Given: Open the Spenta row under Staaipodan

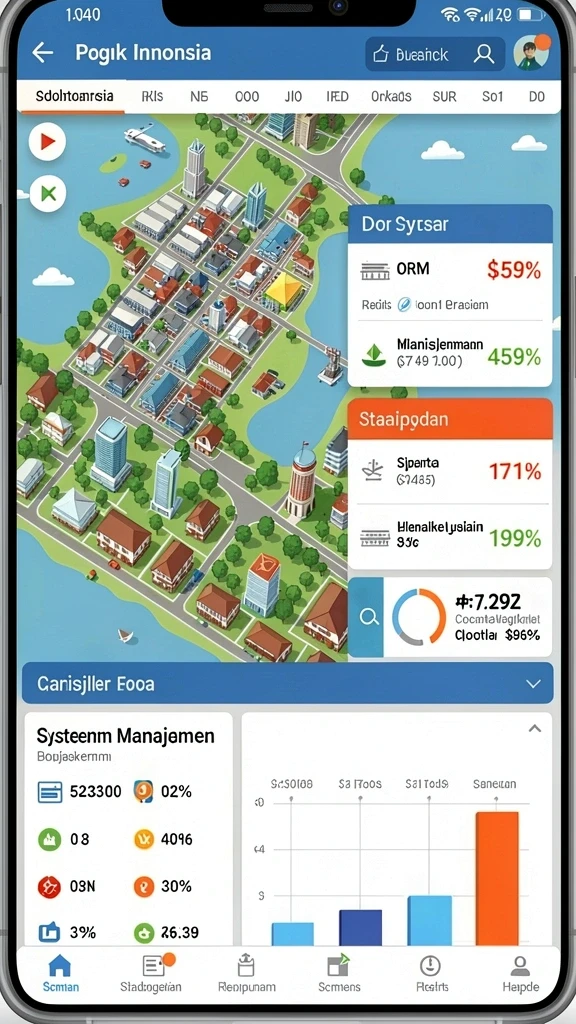Looking at the screenshot, I should pyautogui.click(x=451, y=471).
